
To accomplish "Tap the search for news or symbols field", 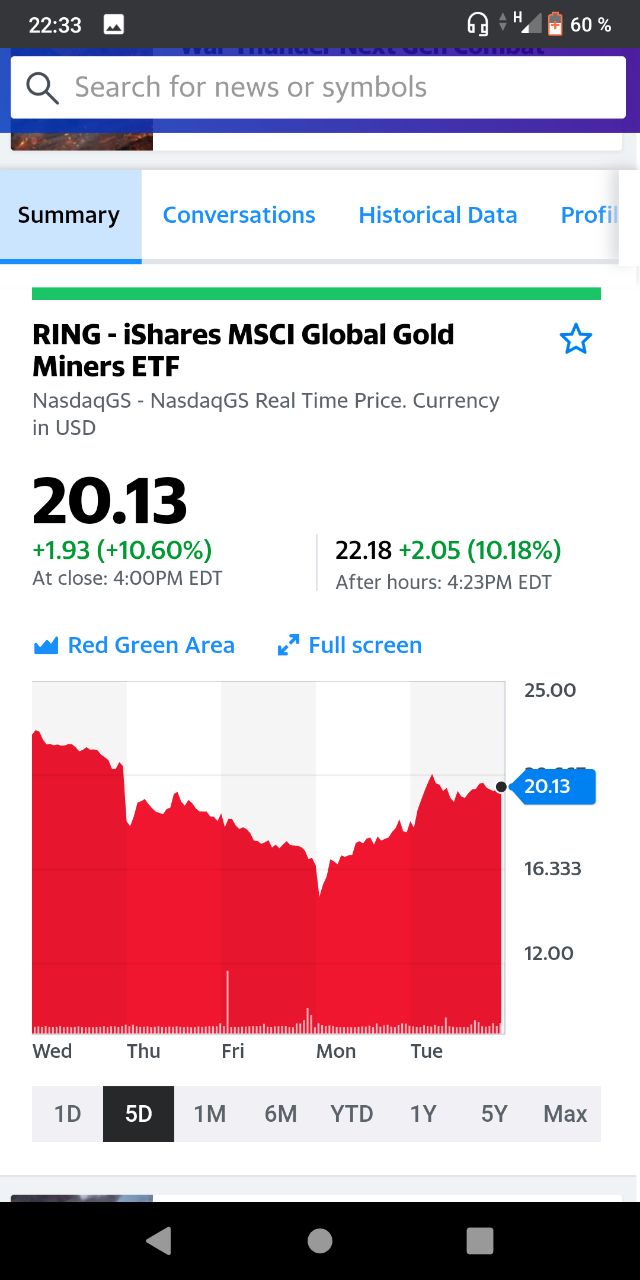I will click(318, 88).
